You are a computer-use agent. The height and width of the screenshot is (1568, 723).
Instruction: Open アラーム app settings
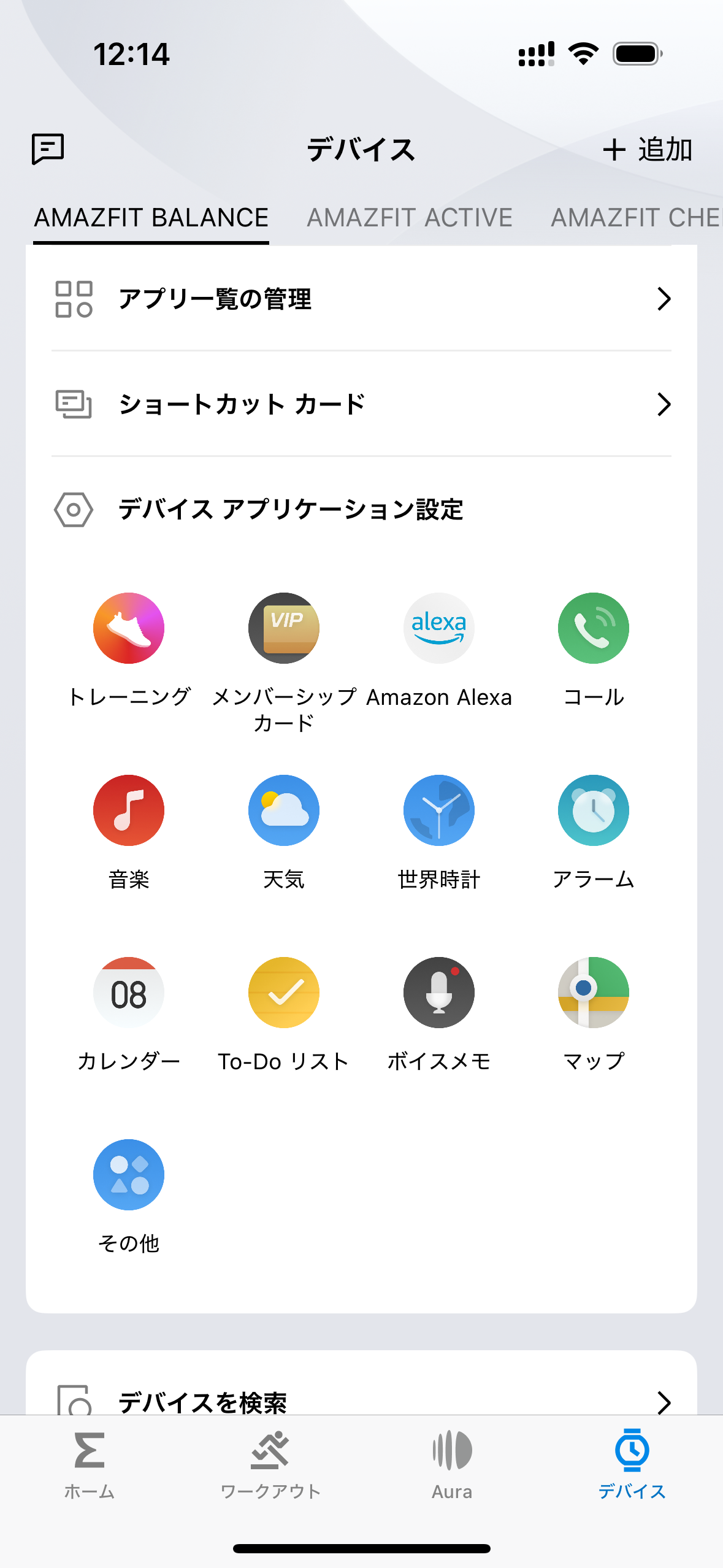(x=594, y=810)
